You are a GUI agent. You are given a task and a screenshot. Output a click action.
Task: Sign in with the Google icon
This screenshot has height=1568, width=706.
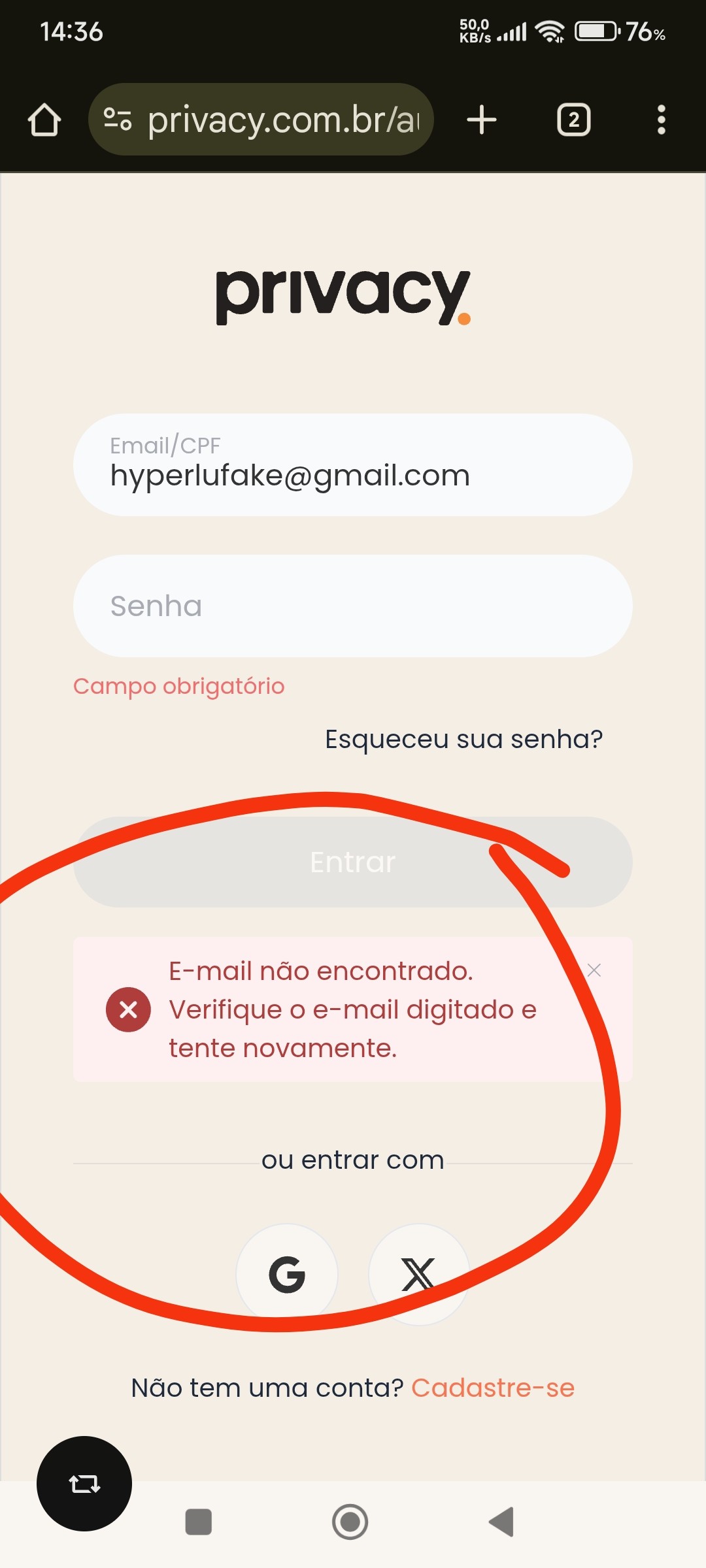point(288,1273)
